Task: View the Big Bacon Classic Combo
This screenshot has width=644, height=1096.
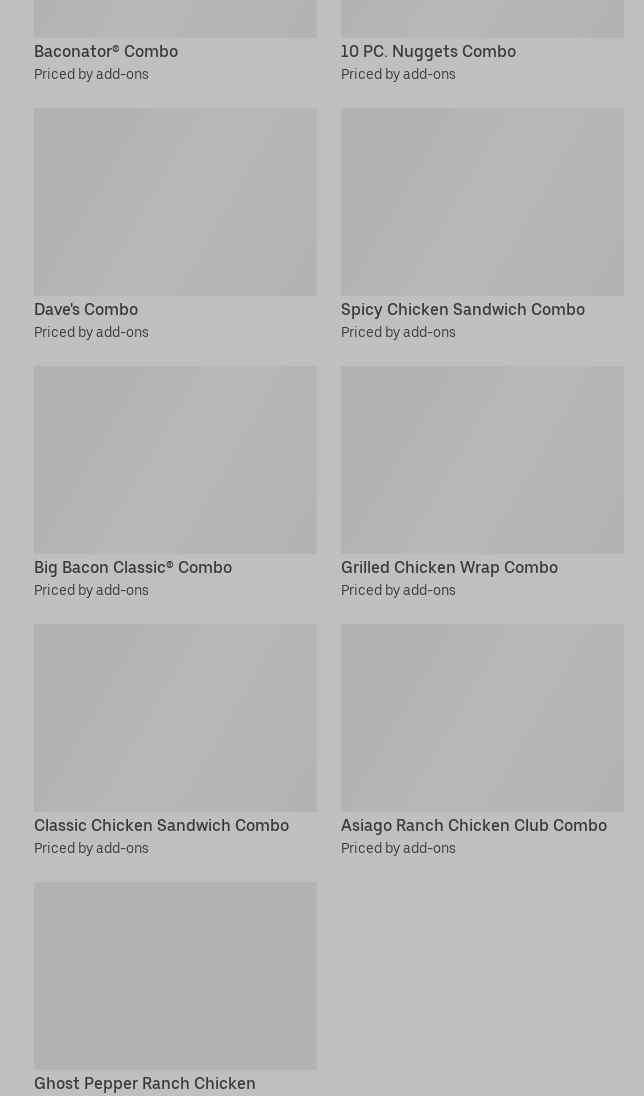Action: [175, 482]
